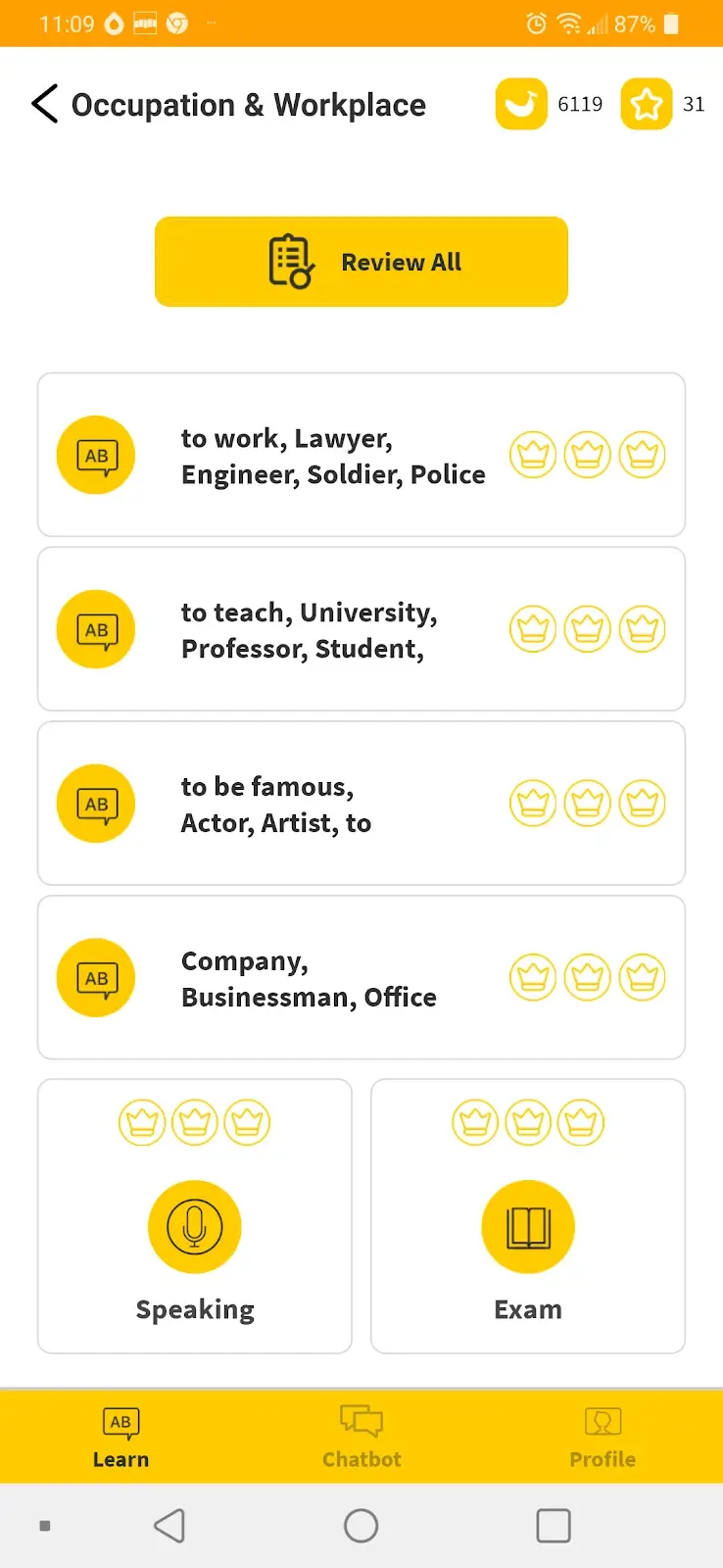
Task: Tap the AB icon on the Company, Businessman card
Action: [95, 977]
